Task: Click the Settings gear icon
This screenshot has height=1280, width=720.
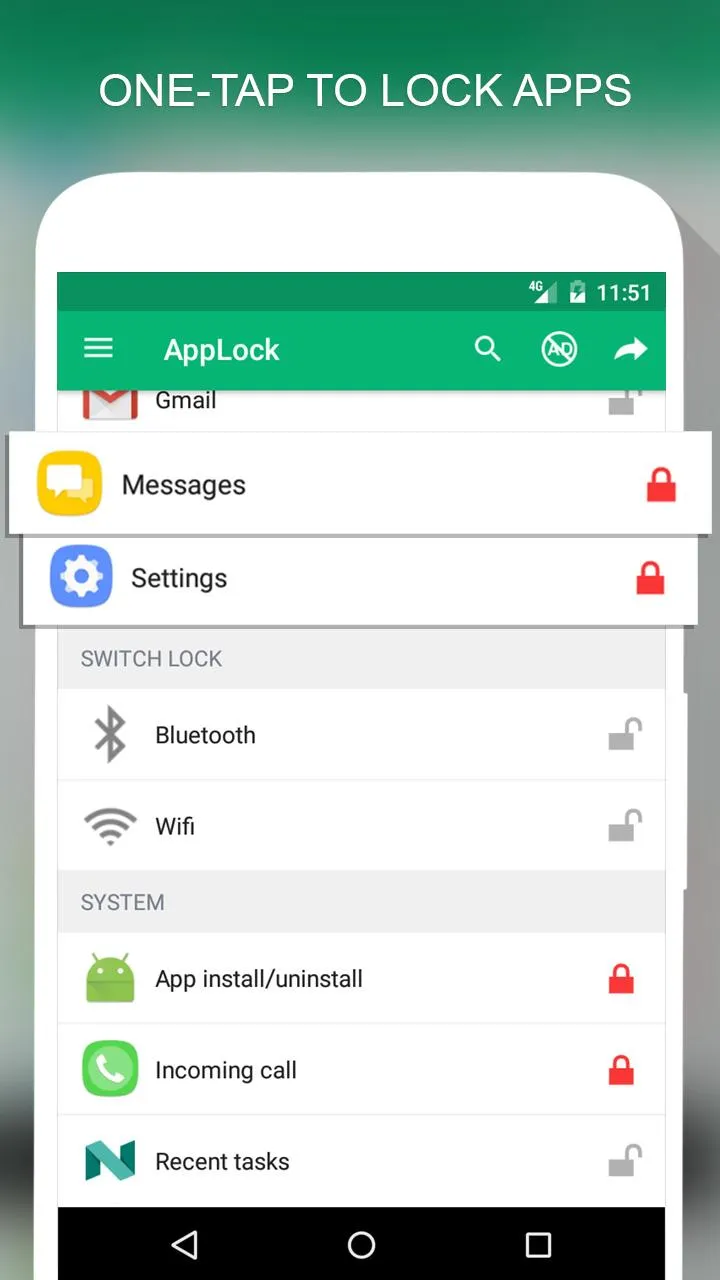Action: 80,576
